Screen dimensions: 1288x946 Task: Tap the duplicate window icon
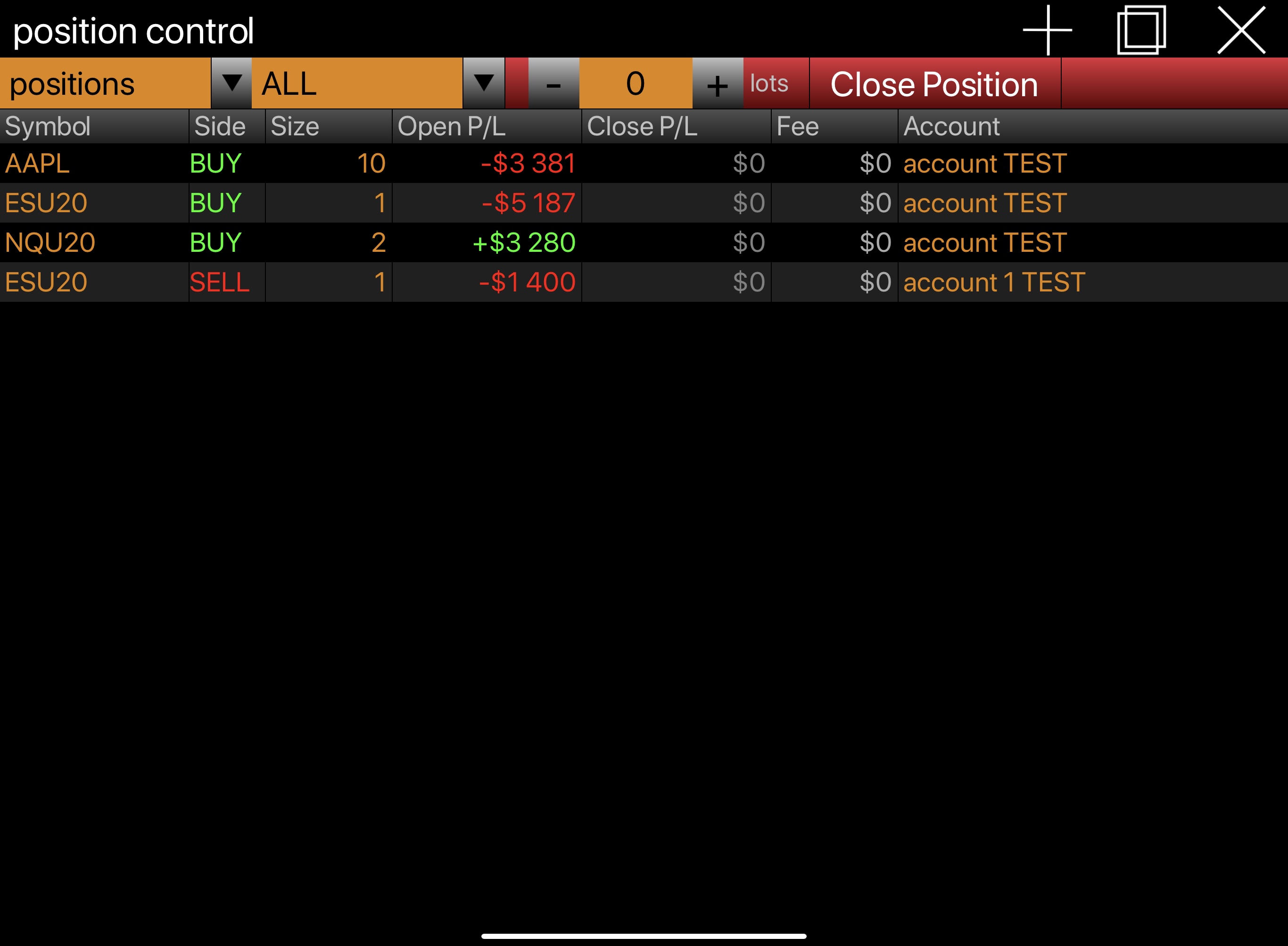(1141, 30)
